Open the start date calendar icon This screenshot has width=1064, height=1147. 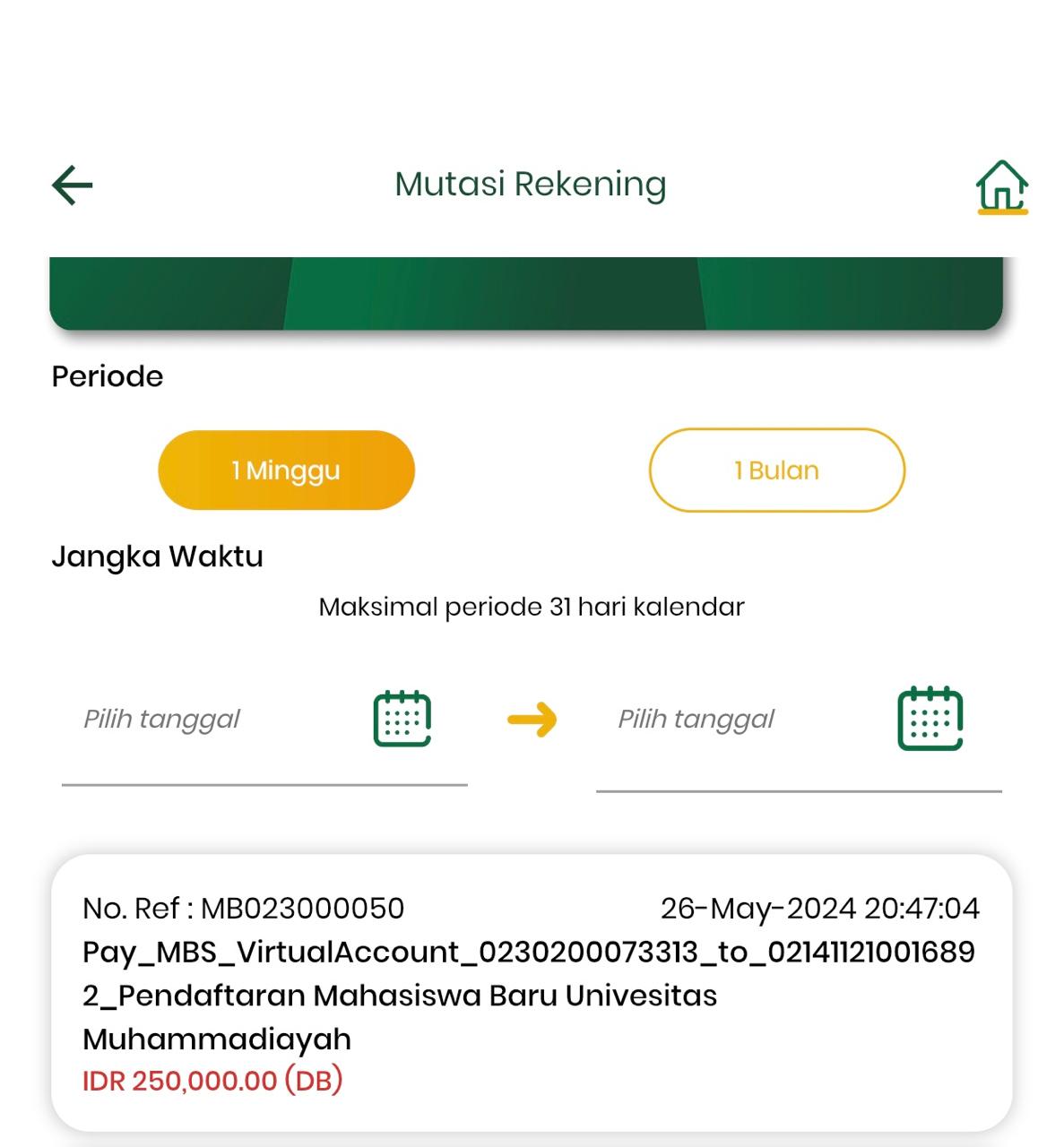402,719
